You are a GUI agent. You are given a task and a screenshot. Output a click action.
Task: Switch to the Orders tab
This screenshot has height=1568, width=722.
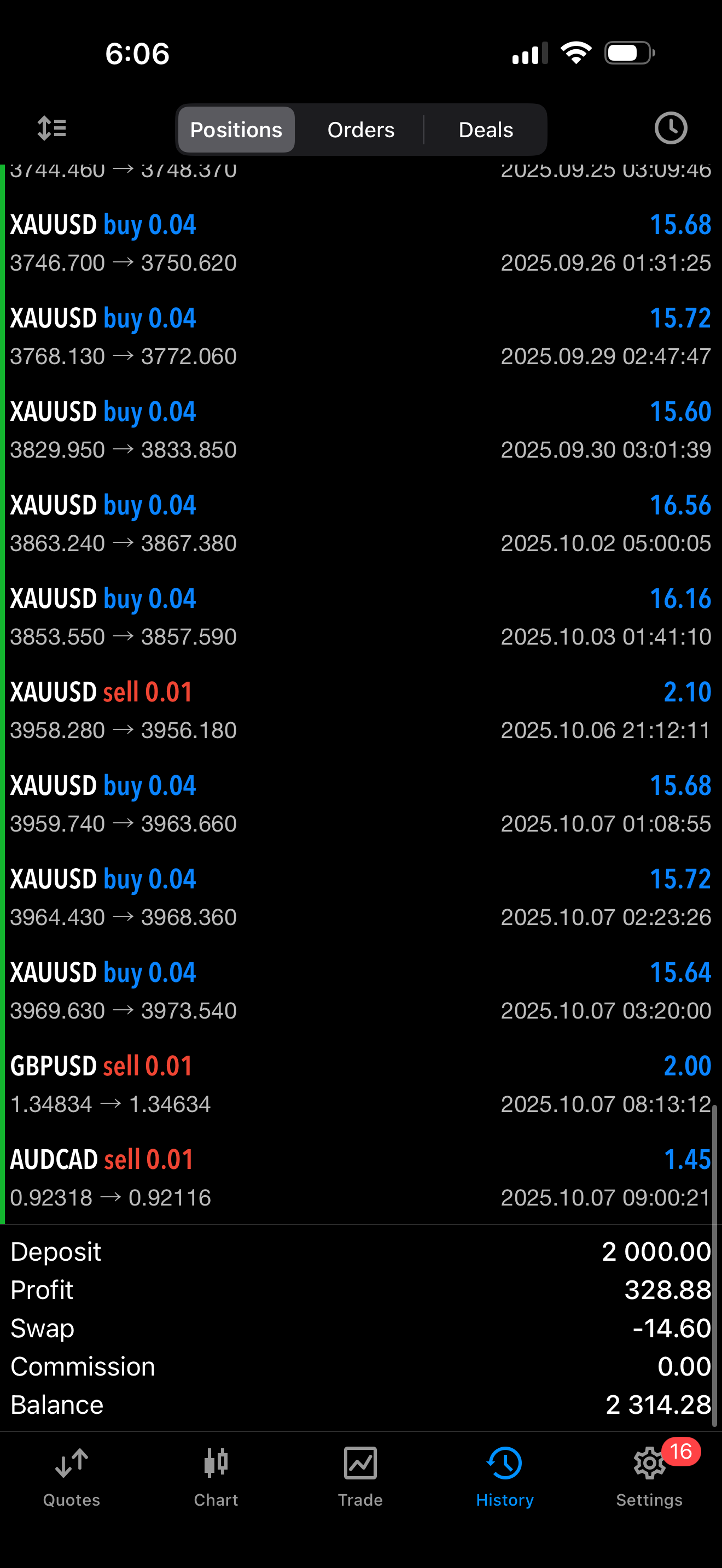(x=360, y=130)
